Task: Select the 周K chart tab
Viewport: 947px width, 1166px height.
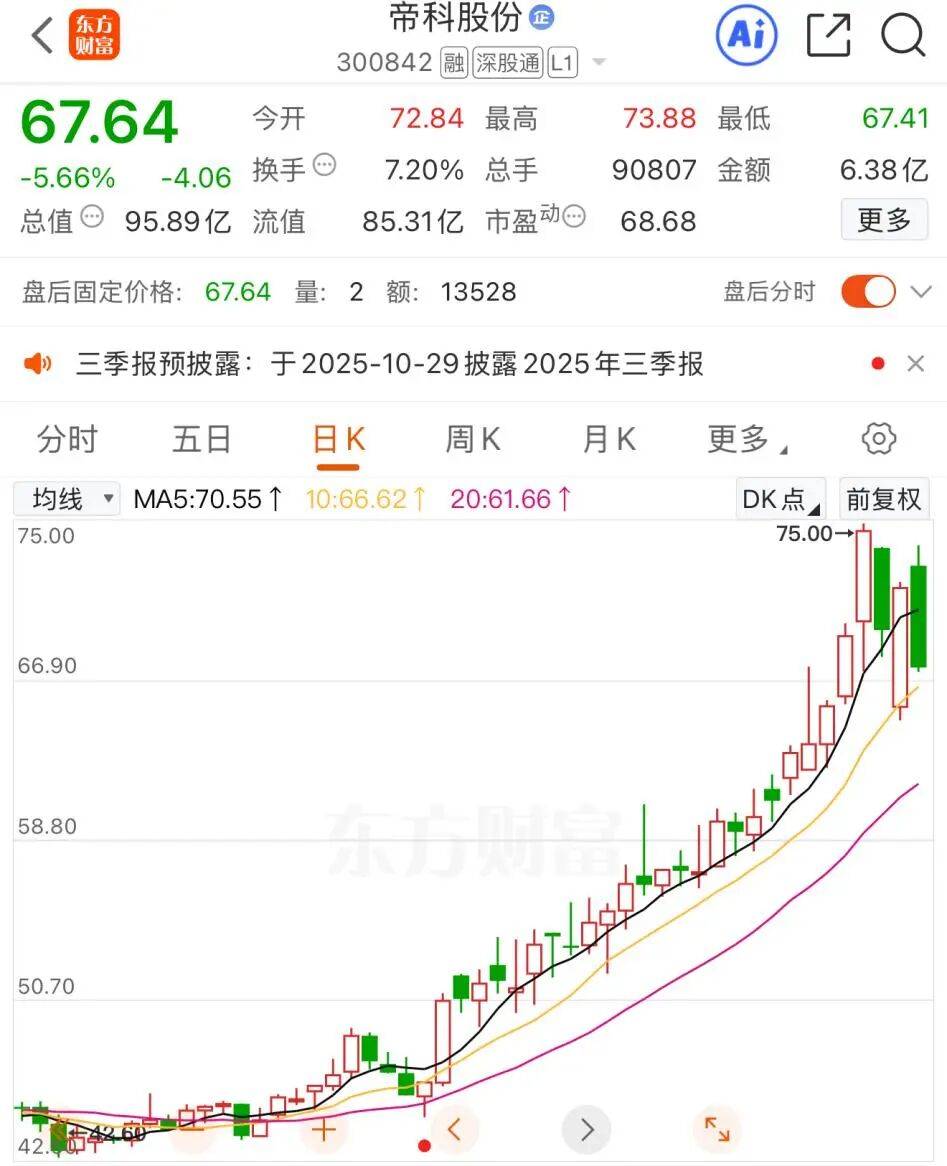Action: pyautogui.click(x=472, y=439)
